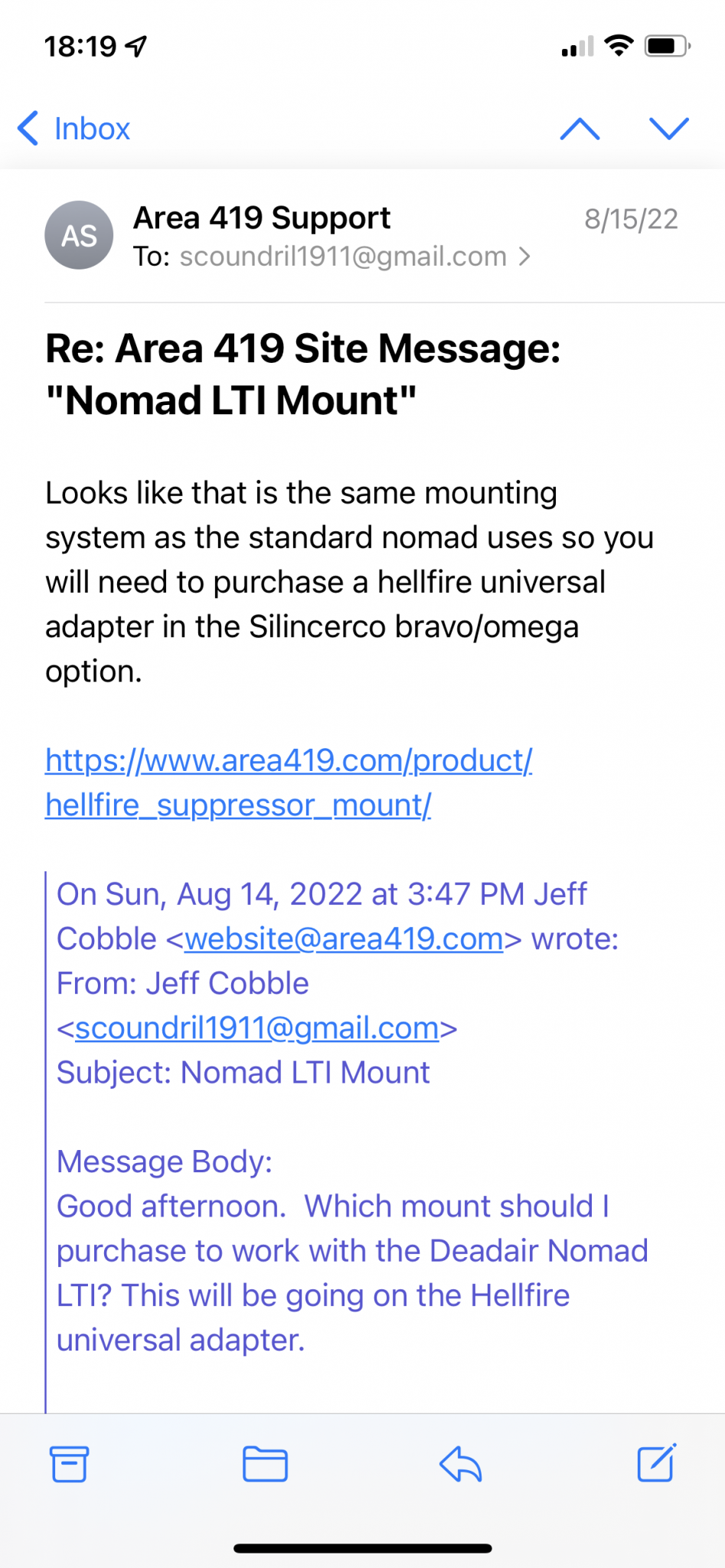Reply to this email
Image resolution: width=725 pixels, height=1568 pixels.
pos(460,1464)
